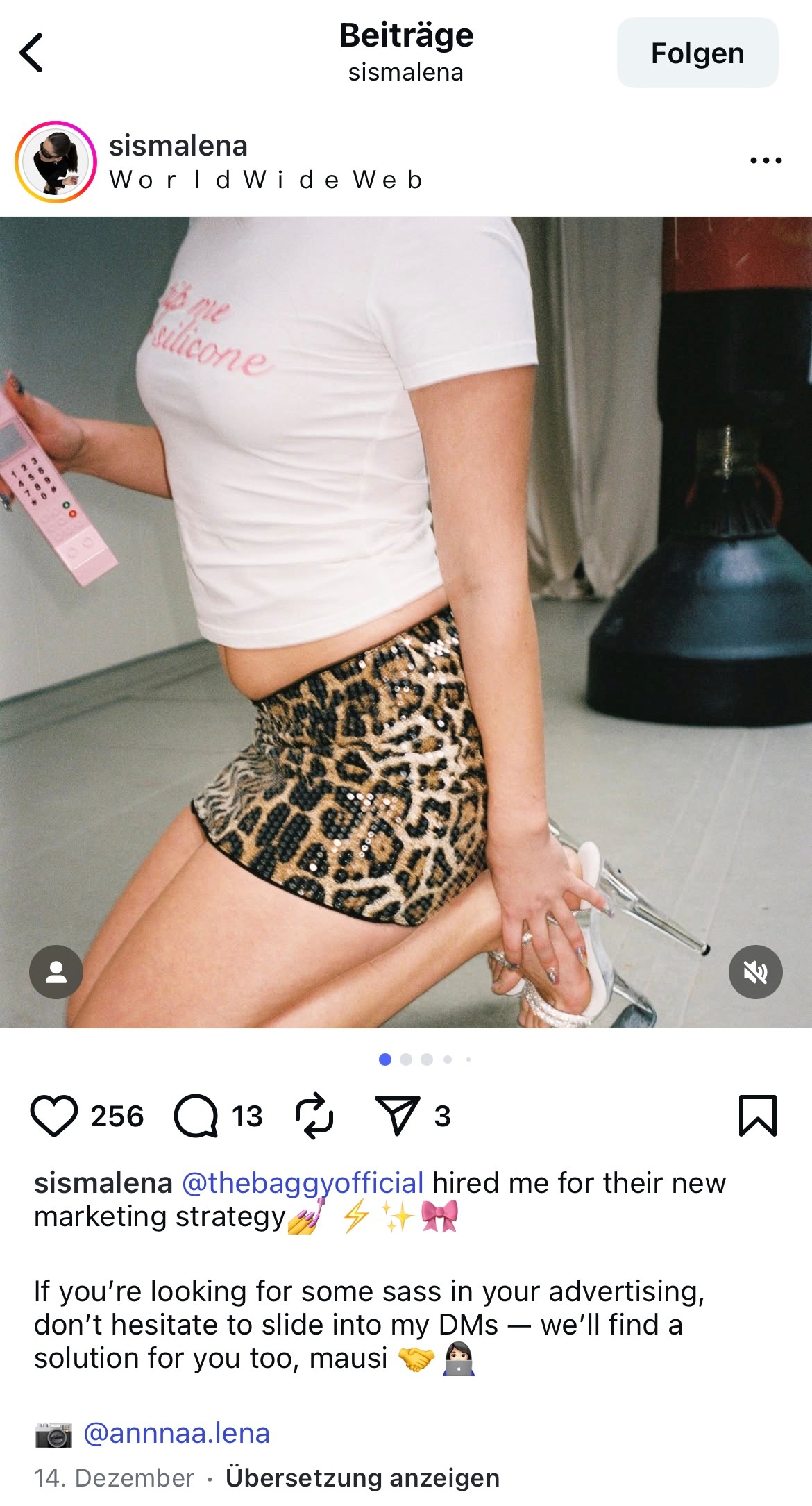Open the comments on this post
The width and height of the screenshot is (812, 1506).
(196, 1116)
